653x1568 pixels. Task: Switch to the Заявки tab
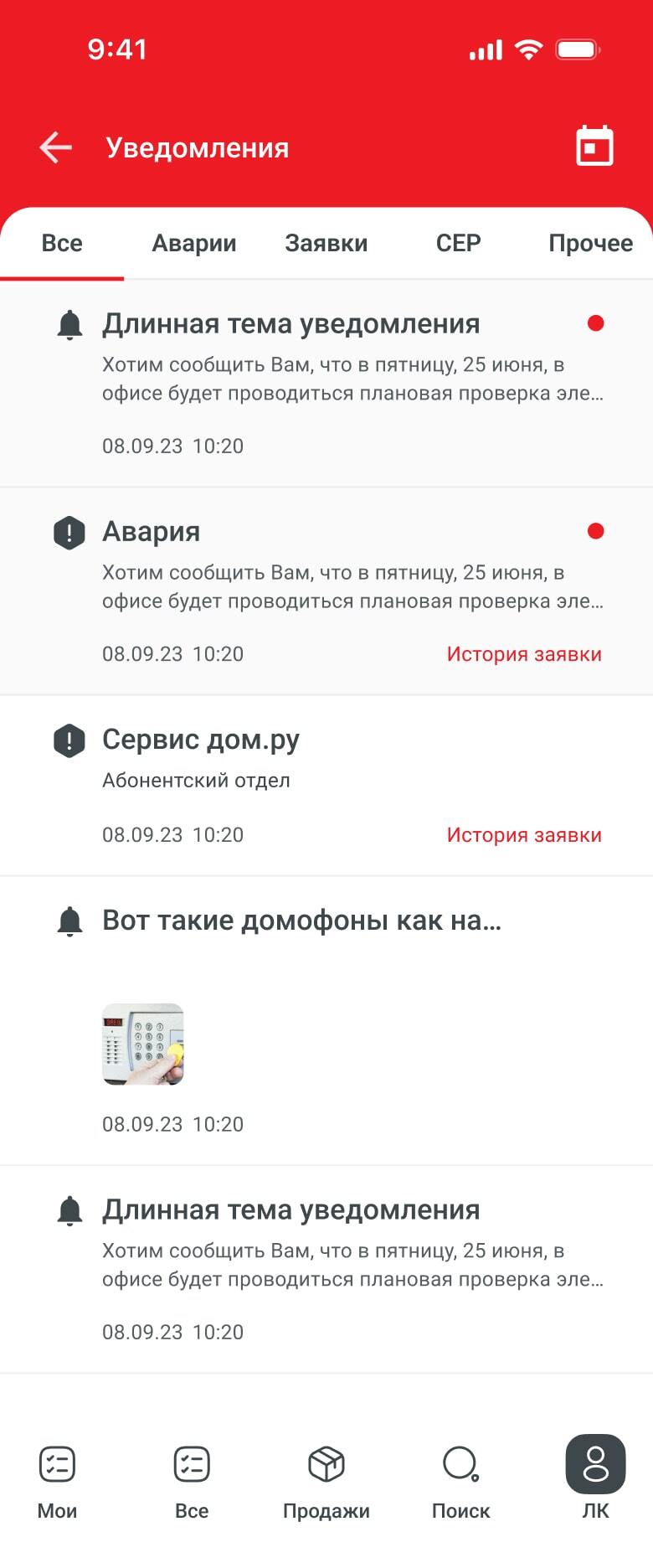tap(326, 243)
